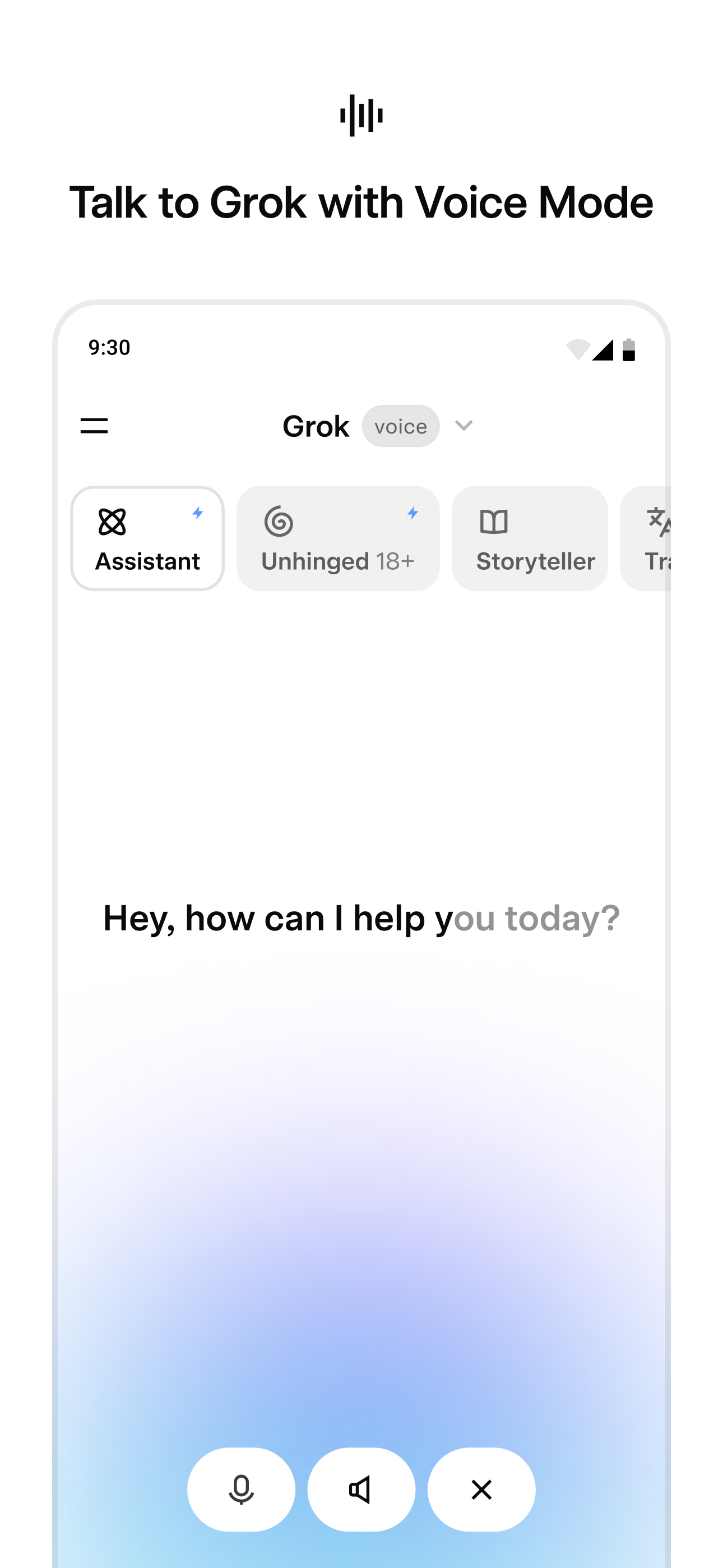
Task: Tap the lightning bolt on the Unhinged card
Action: (x=413, y=513)
